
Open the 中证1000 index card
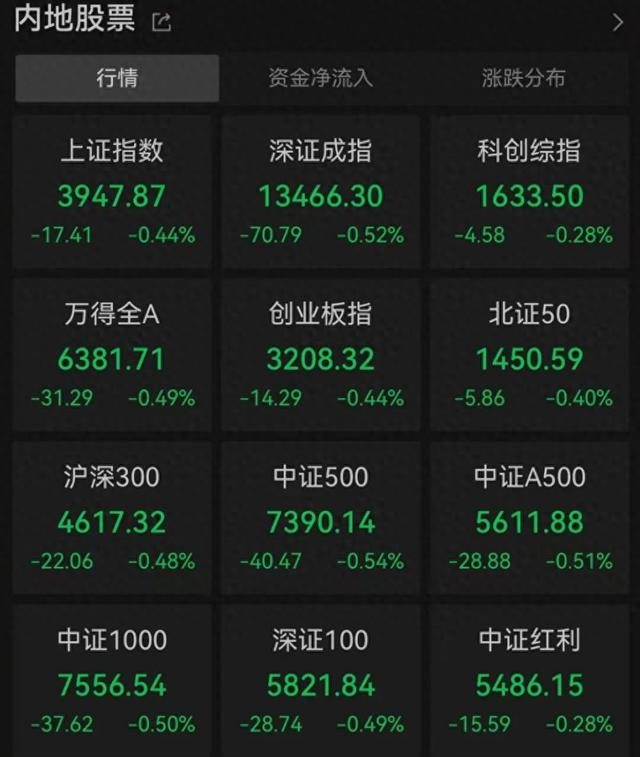click(112, 681)
